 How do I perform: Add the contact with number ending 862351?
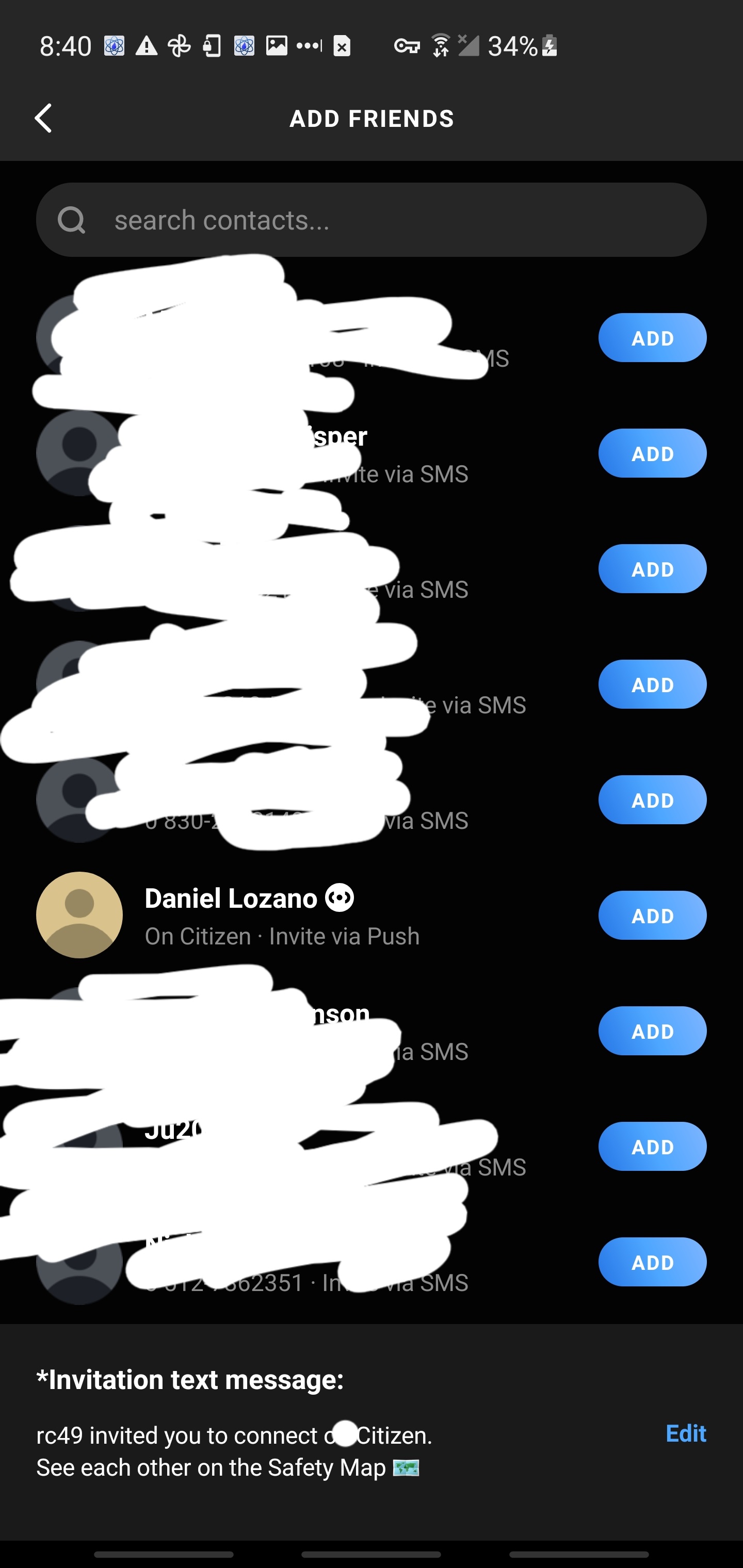coord(652,1263)
